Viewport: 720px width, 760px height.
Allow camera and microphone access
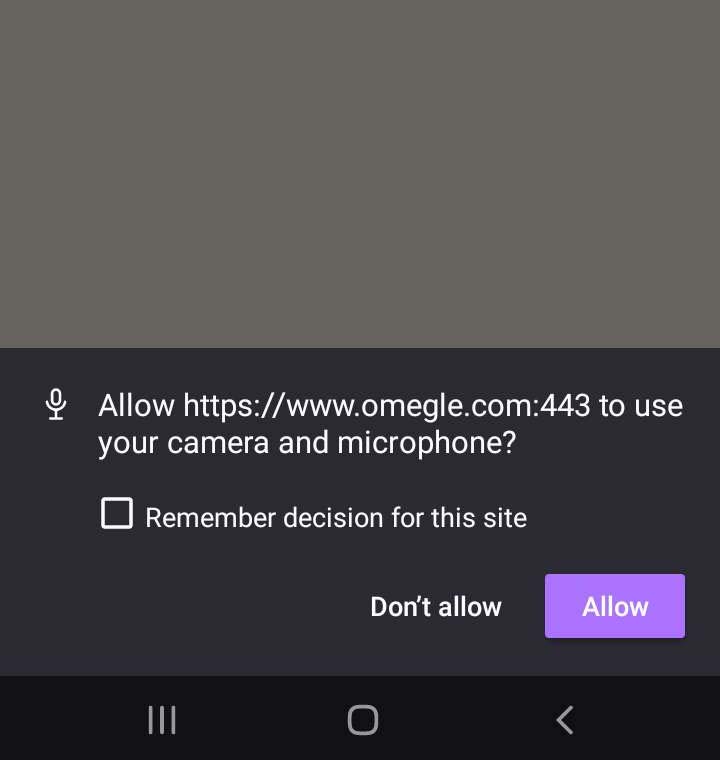point(614,606)
